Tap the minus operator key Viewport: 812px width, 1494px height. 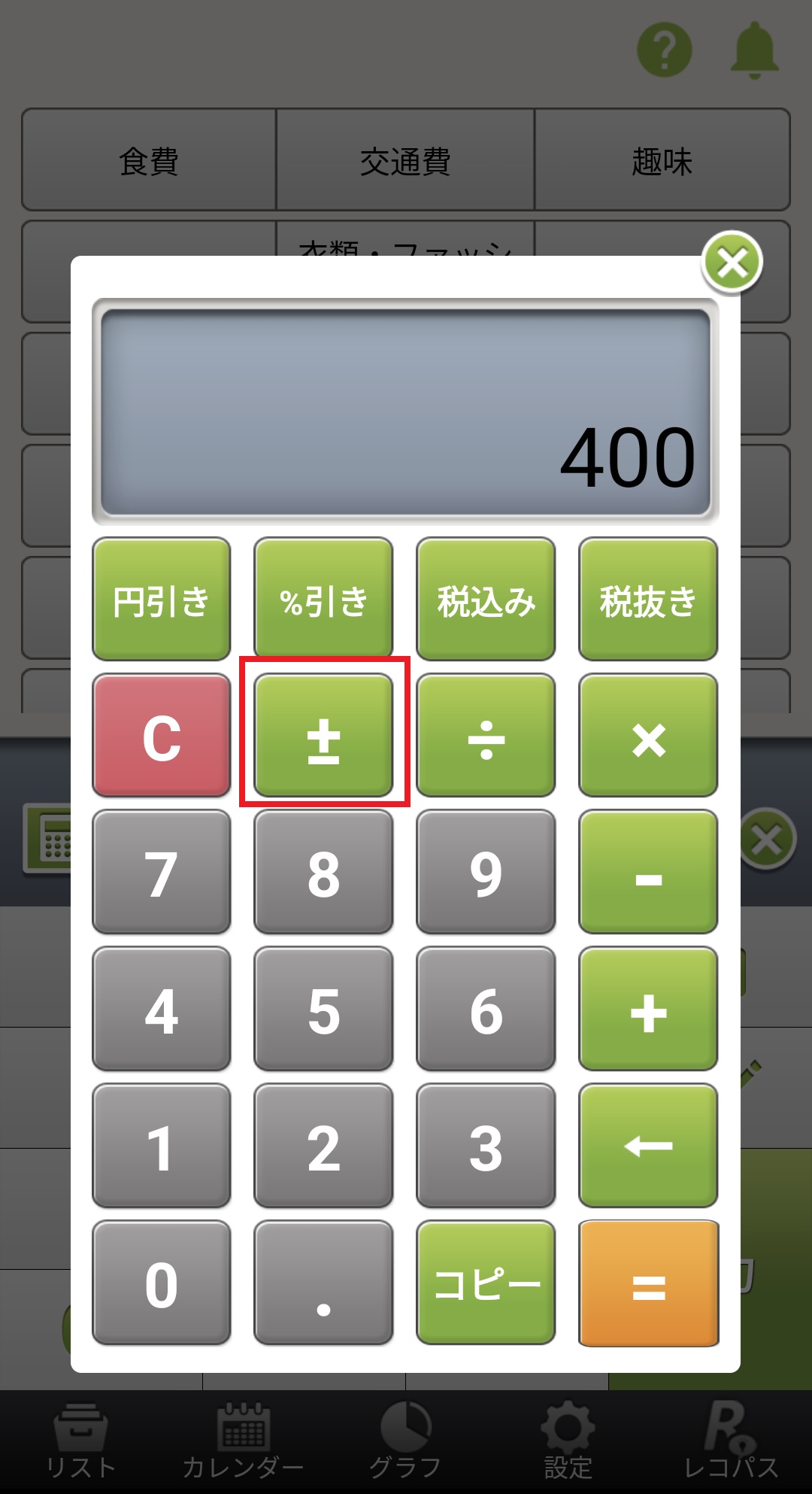tap(648, 873)
